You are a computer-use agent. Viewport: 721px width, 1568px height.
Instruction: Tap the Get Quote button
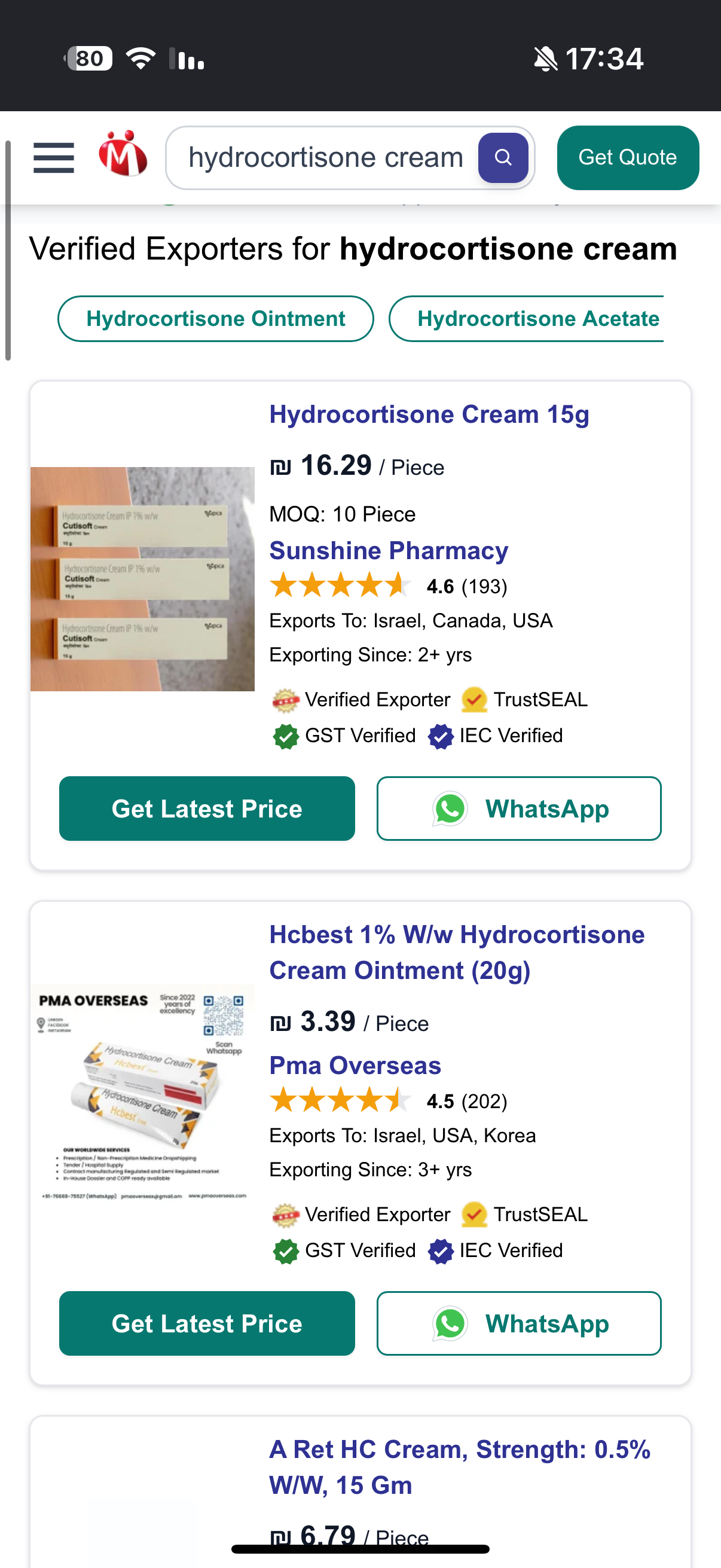tap(627, 158)
